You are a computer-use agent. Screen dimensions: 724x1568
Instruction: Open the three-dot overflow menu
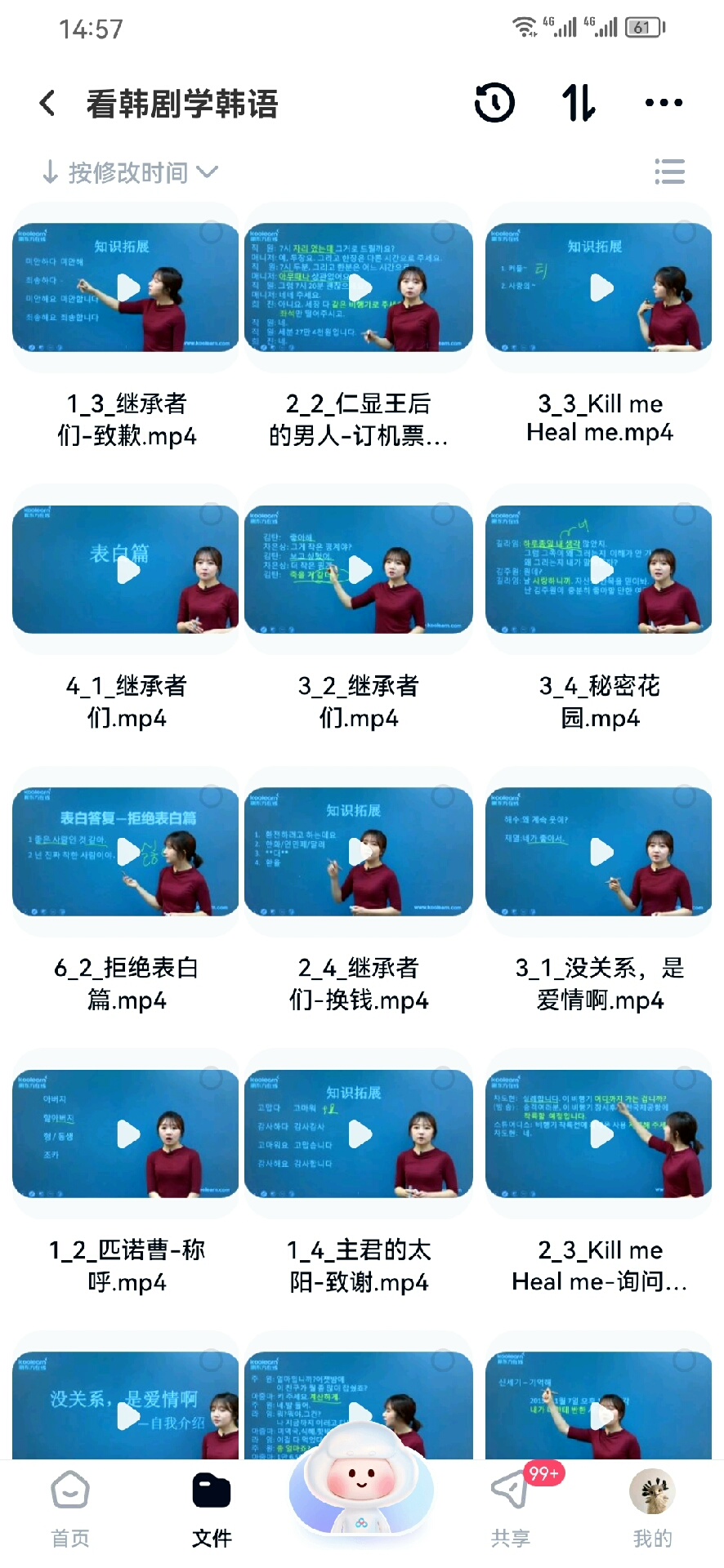pyautogui.click(x=664, y=103)
